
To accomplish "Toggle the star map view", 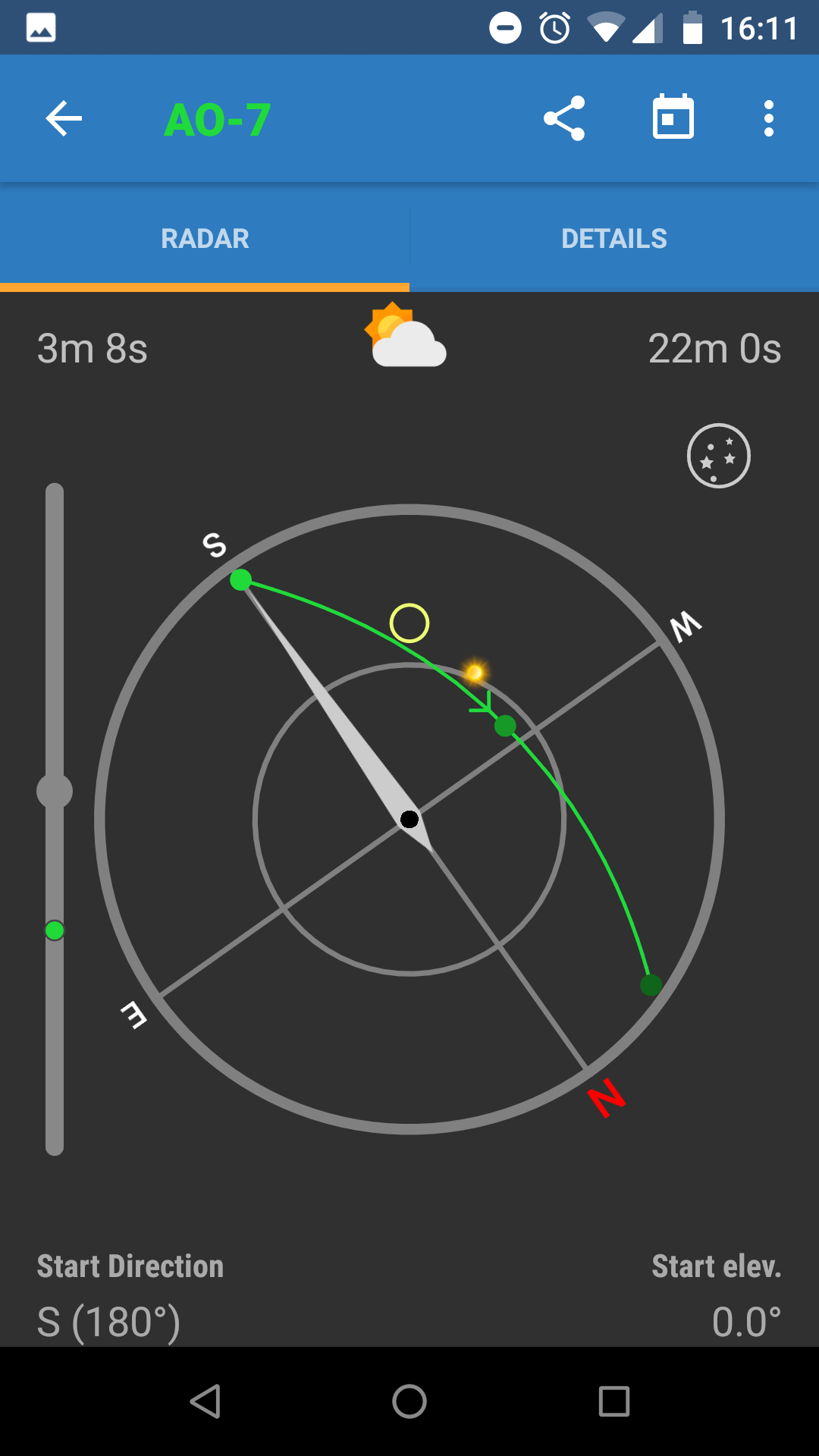I will (718, 456).
